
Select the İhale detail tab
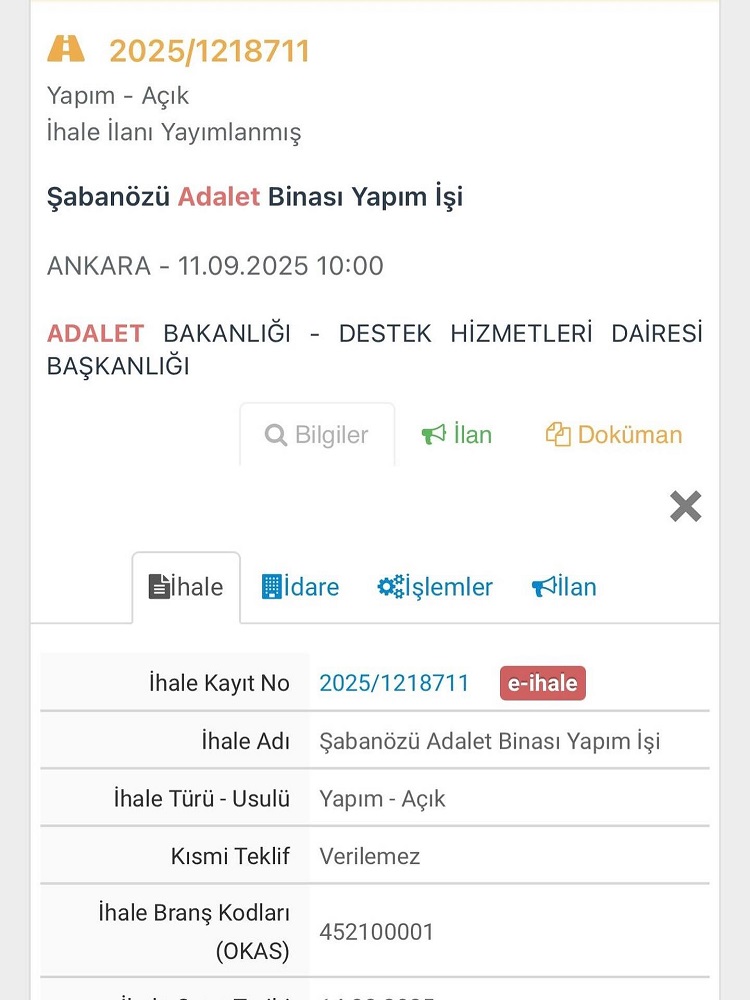[x=186, y=587]
